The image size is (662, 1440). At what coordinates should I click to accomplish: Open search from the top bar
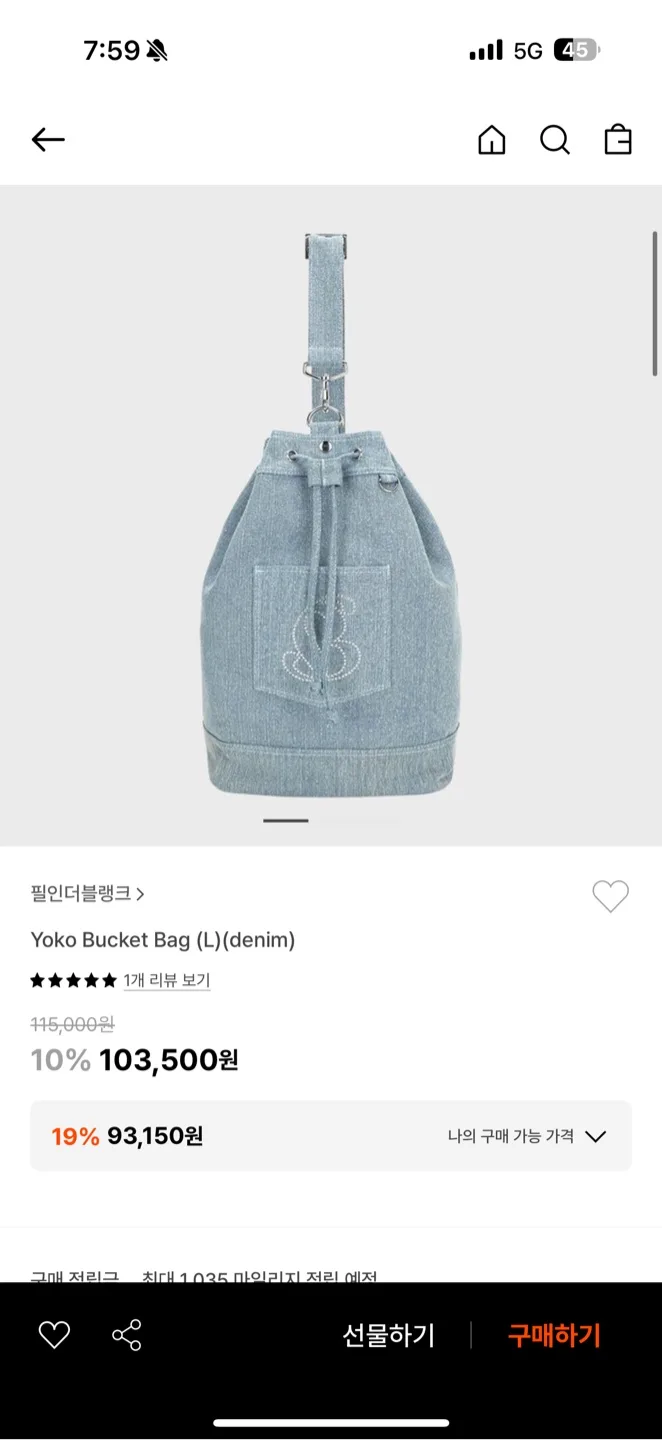click(x=555, y=140)
